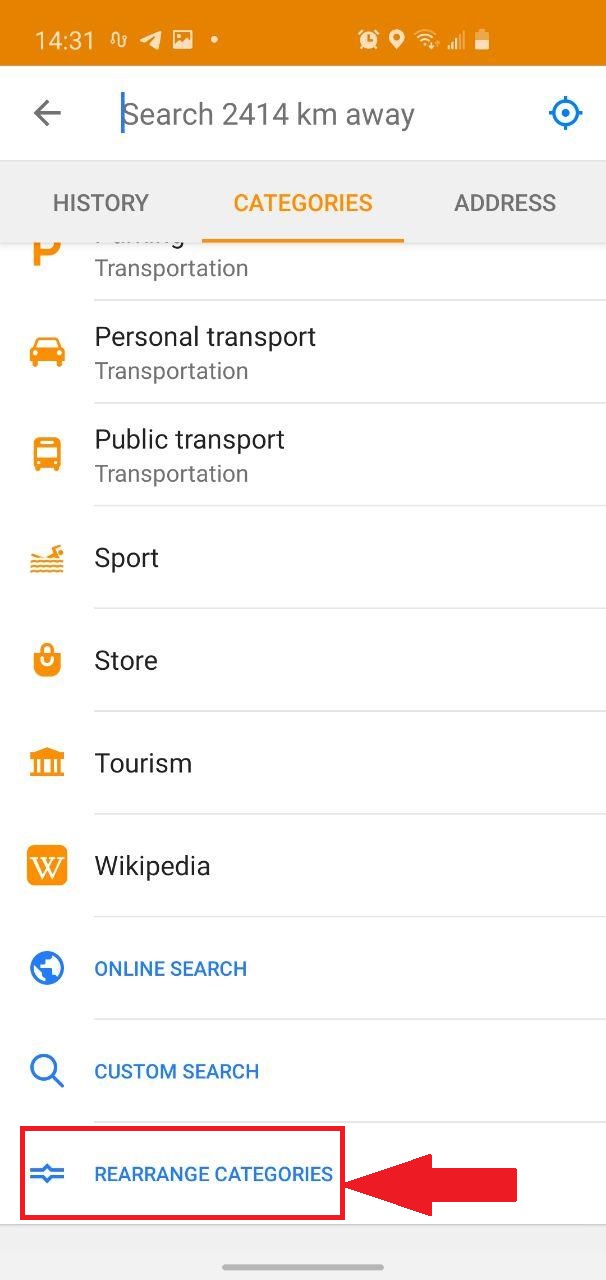Image resolution: width=606 pixels, height=1280 pixels.
Task: Select the Categories tab
Action: click(303, 203)
